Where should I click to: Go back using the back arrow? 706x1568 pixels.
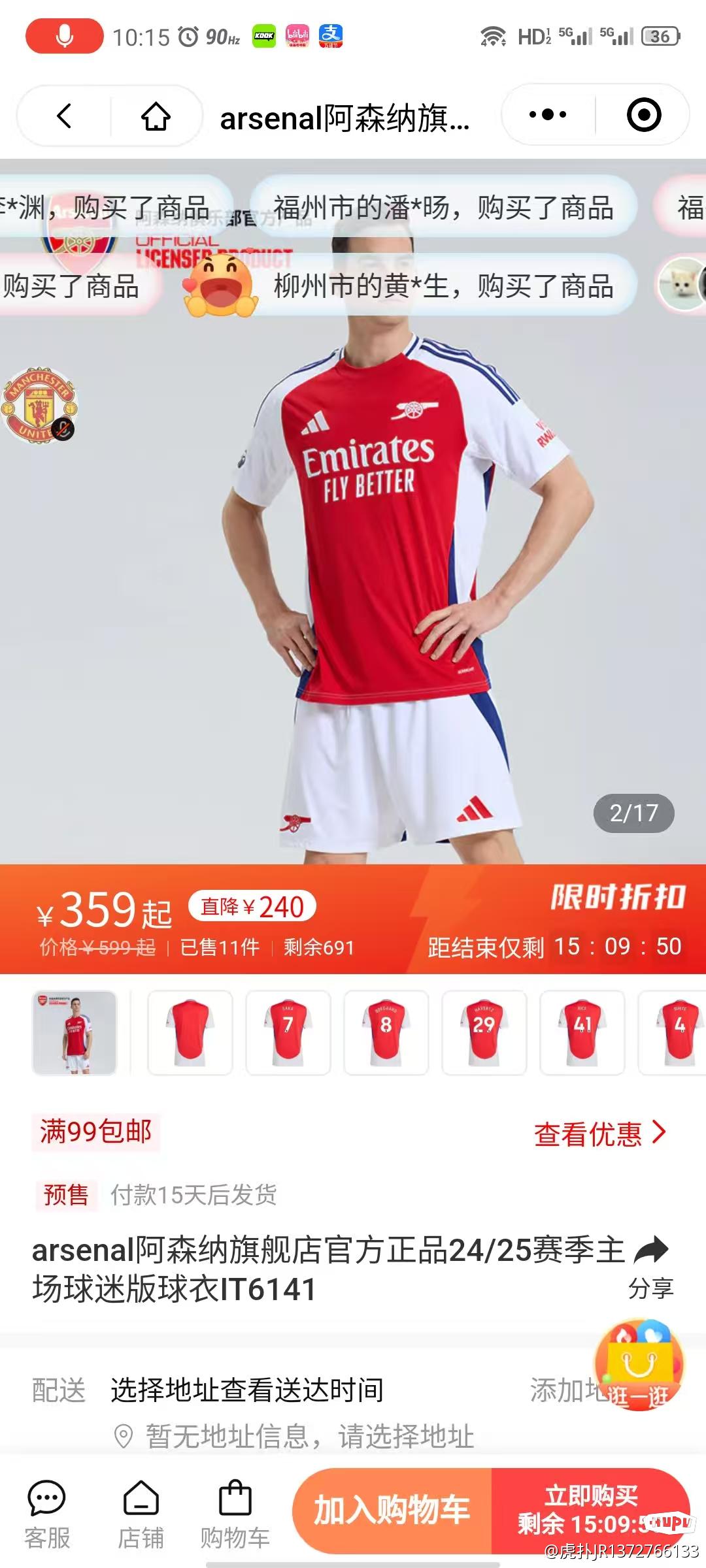tap(64, 116)
